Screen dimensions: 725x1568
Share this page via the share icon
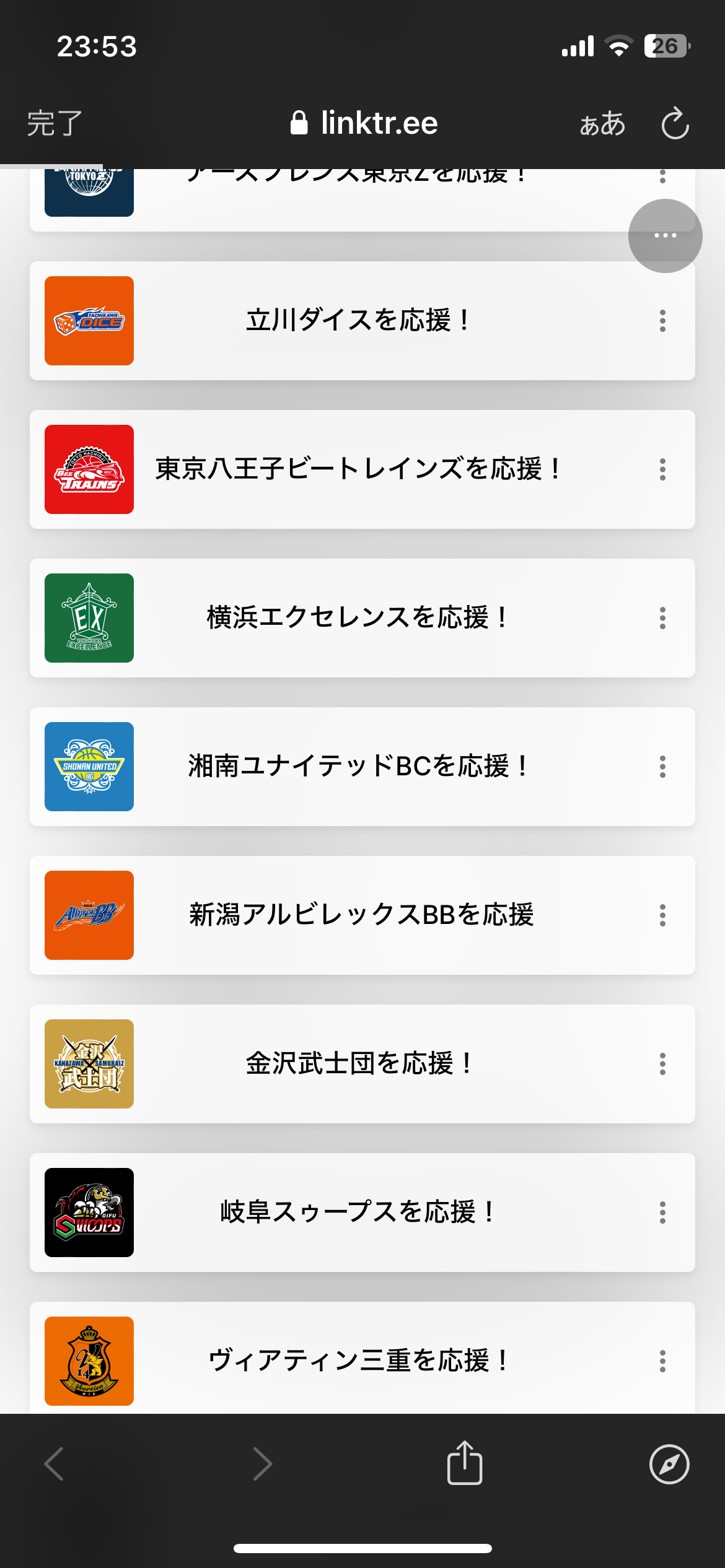click(x=465, y=1463)
